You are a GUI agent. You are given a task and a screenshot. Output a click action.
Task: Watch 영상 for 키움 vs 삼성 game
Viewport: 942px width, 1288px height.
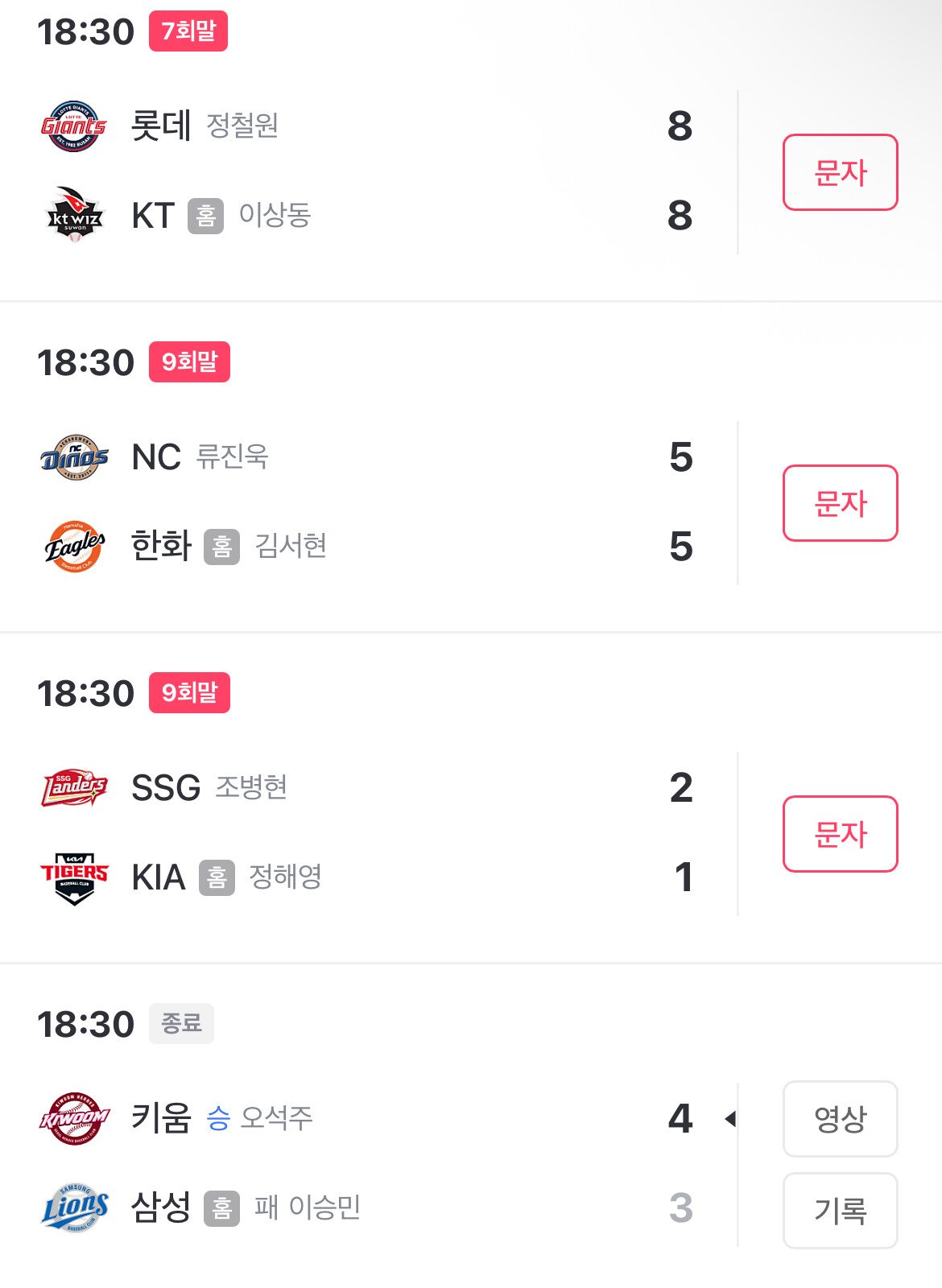(840, 1119)
